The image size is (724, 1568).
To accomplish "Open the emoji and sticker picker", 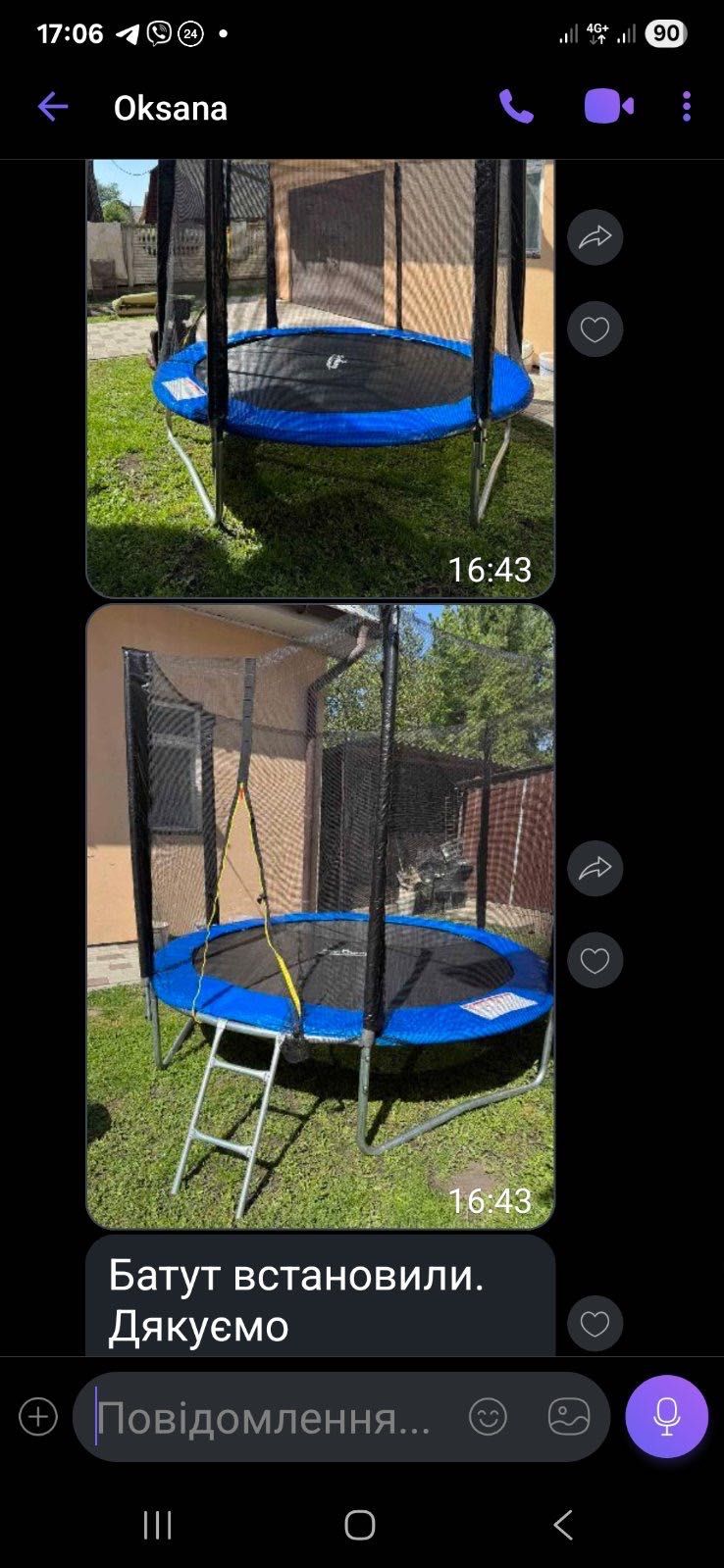I will tap(488, 1417).
